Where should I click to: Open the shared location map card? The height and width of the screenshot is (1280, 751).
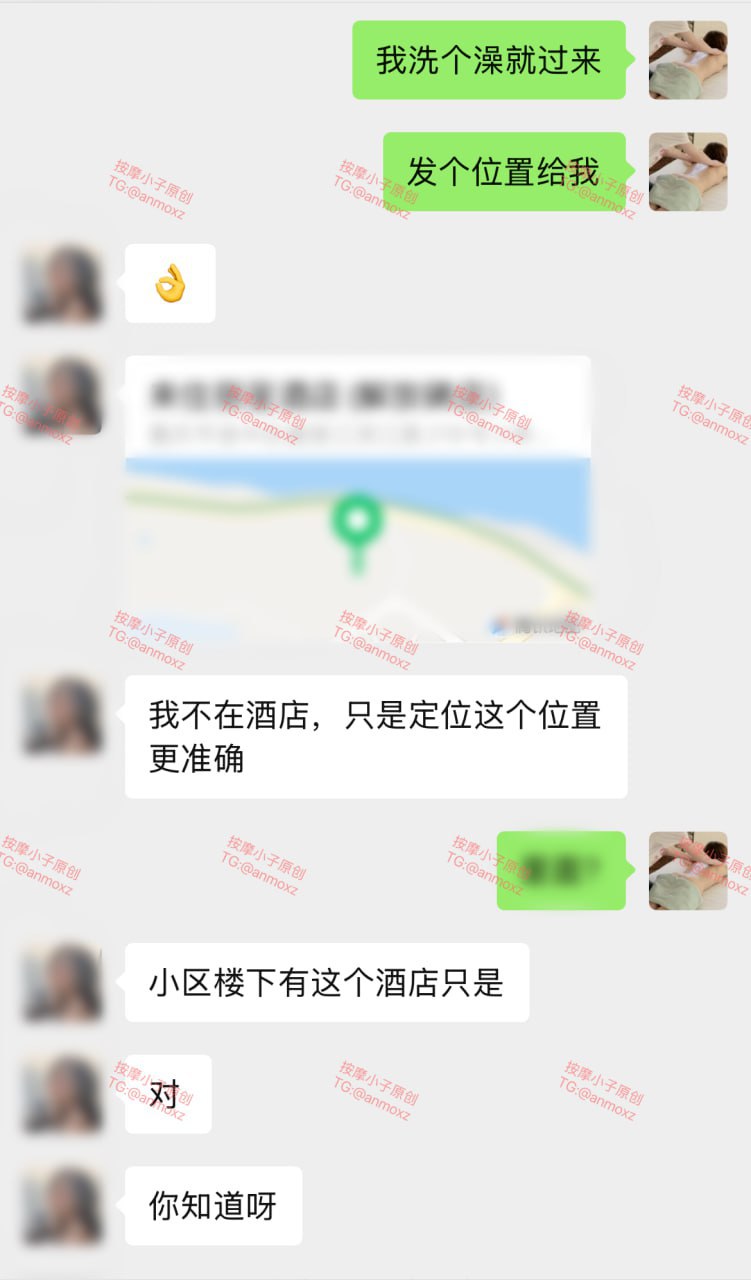[357, 498]
